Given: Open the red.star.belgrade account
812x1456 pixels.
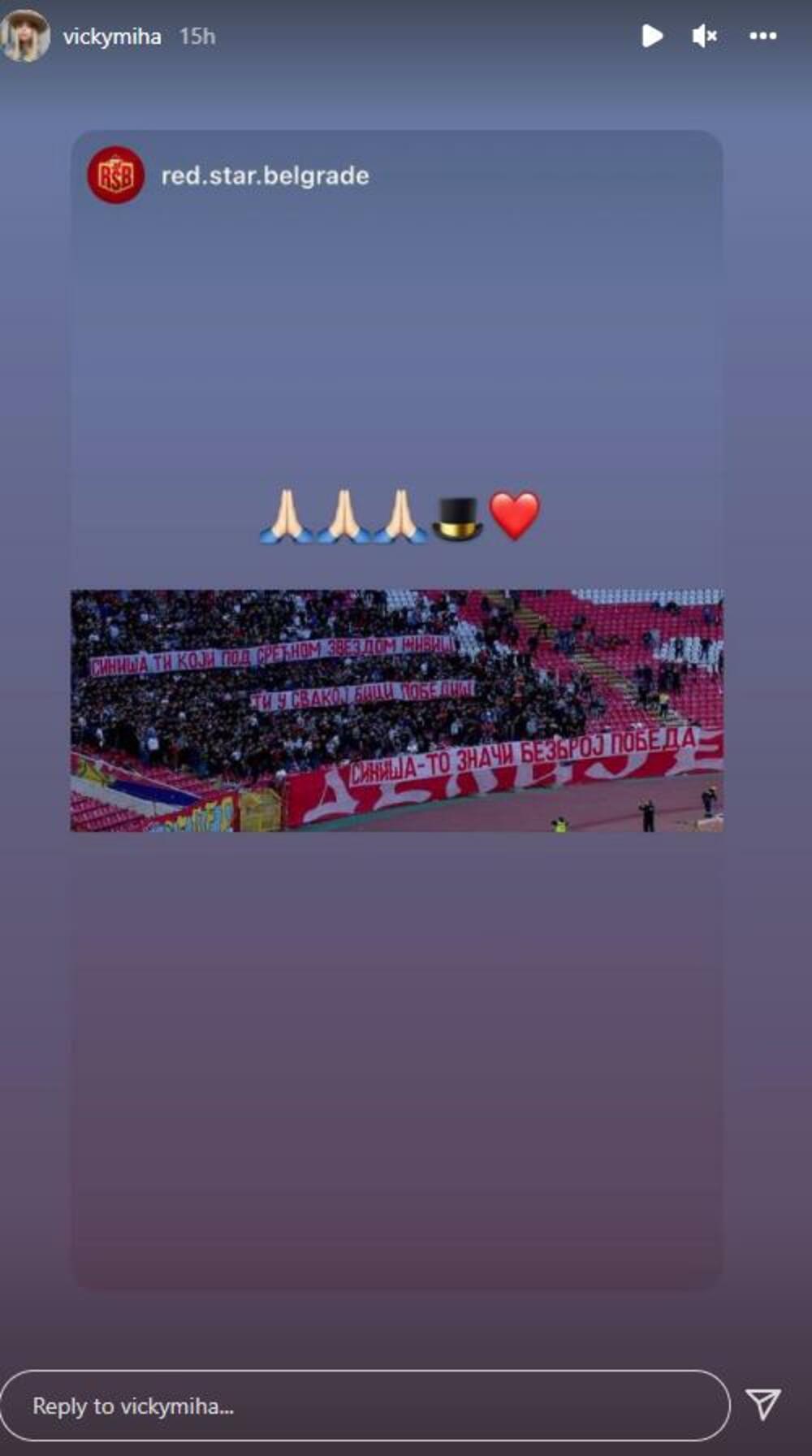Looking at the screenshot, I should (x=265, y=175).
